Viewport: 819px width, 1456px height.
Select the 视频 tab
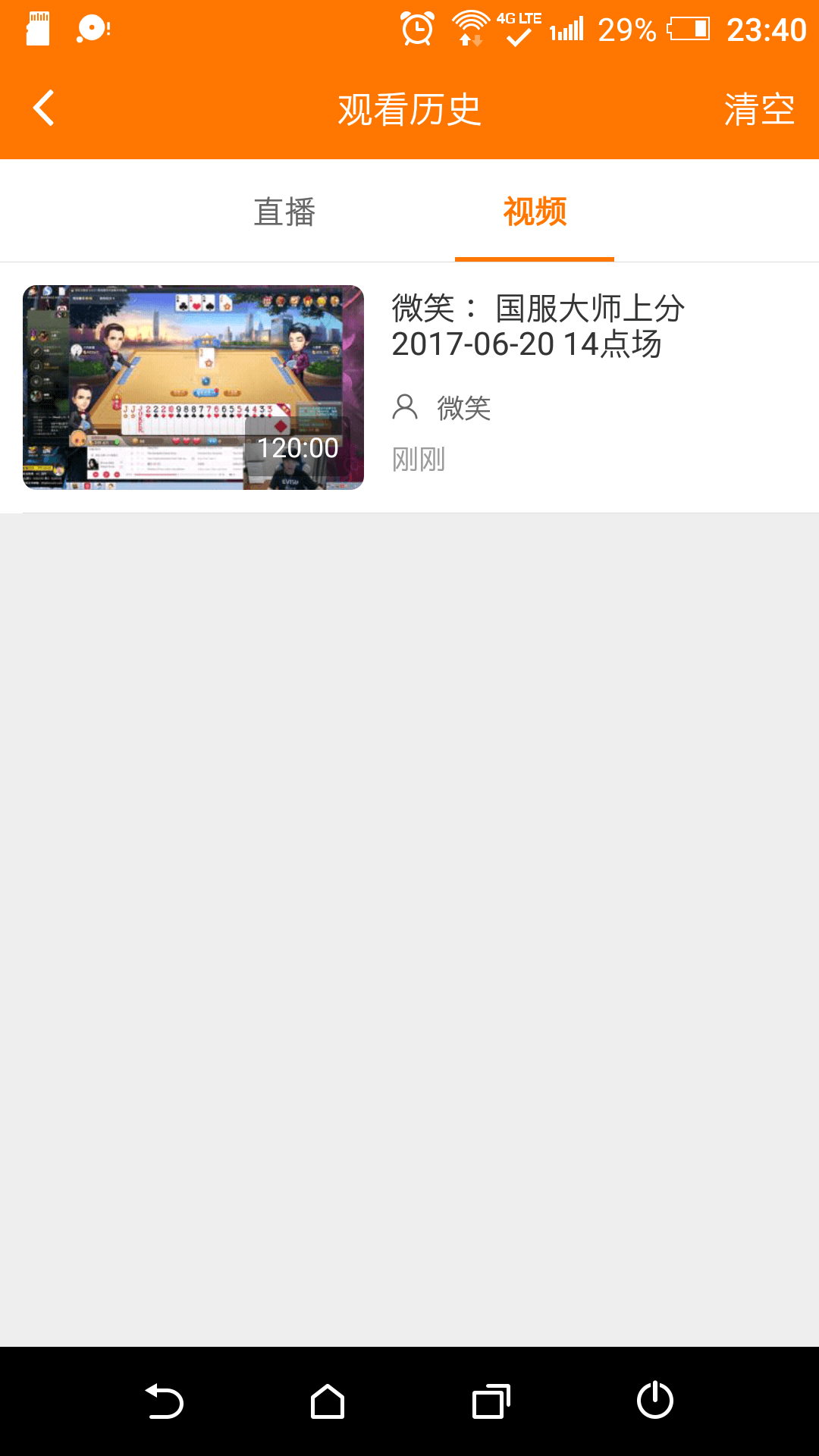point(535,212)
